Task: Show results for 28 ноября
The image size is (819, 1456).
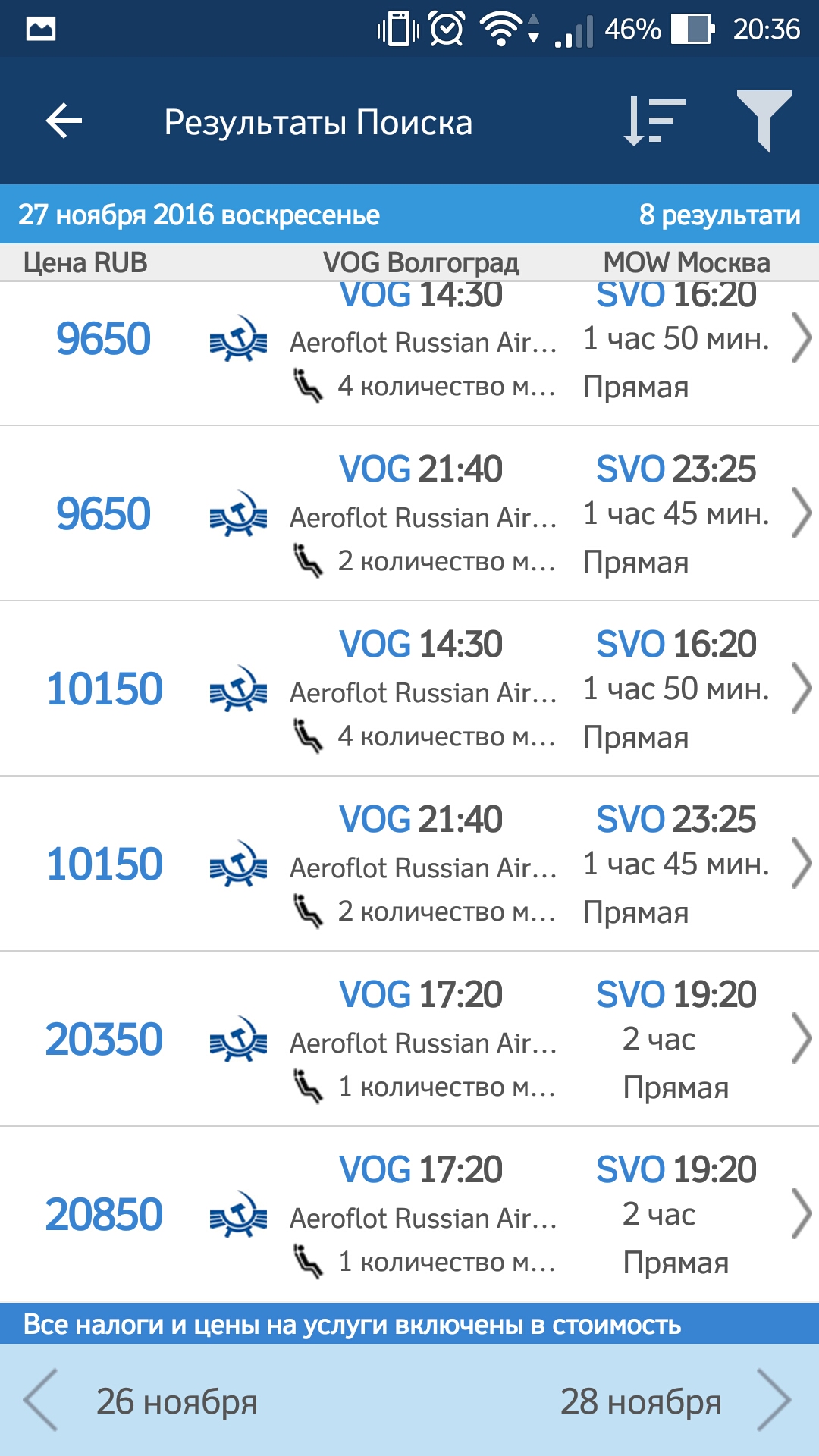Action: click(673, 1401)
